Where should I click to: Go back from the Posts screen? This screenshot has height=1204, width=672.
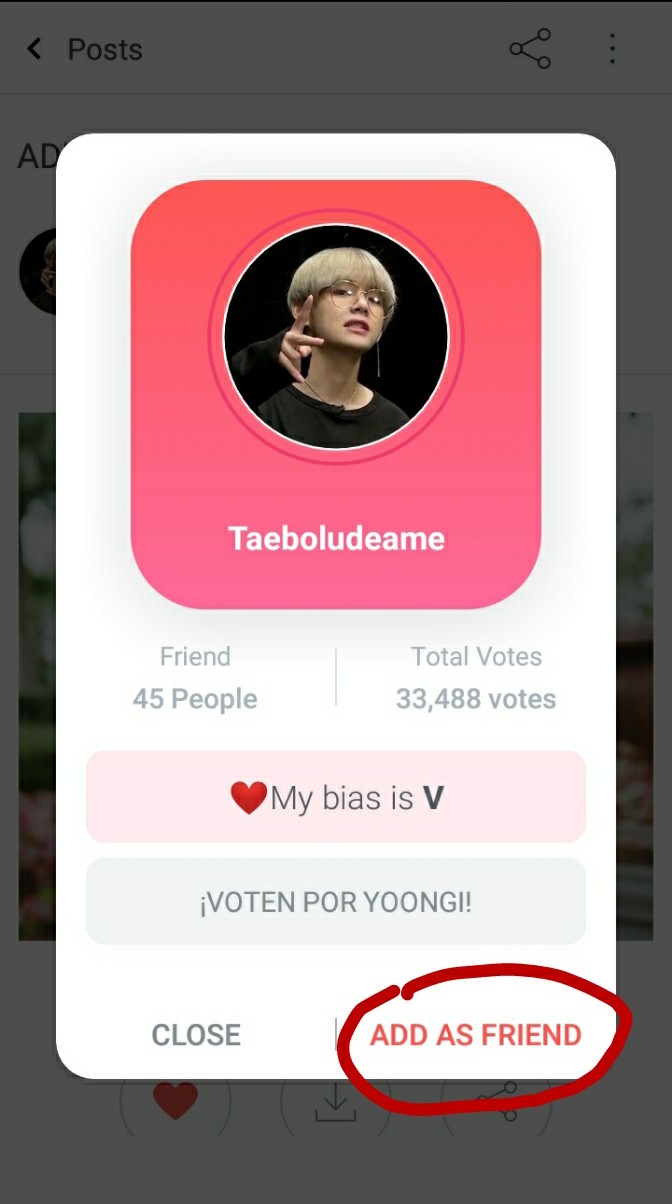click(34, 49)
